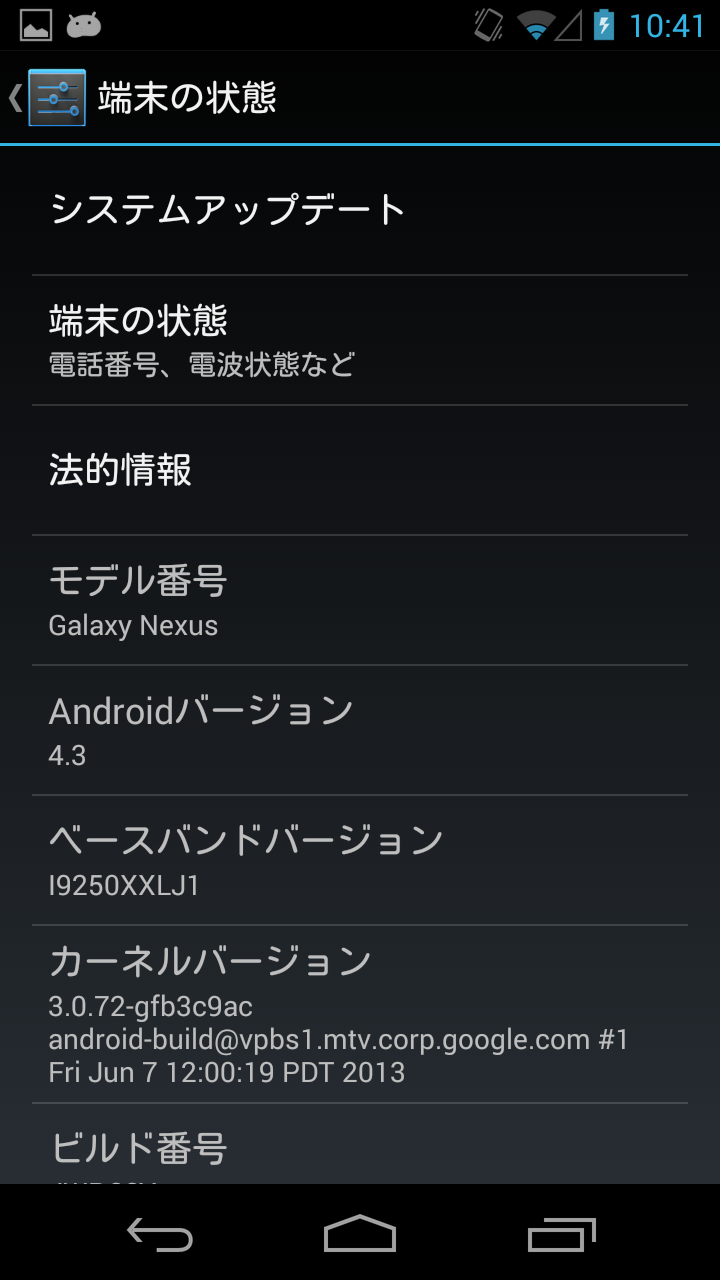Tap the system back button
Screen dimensions: 720x1280
[x=160, y=1234]
